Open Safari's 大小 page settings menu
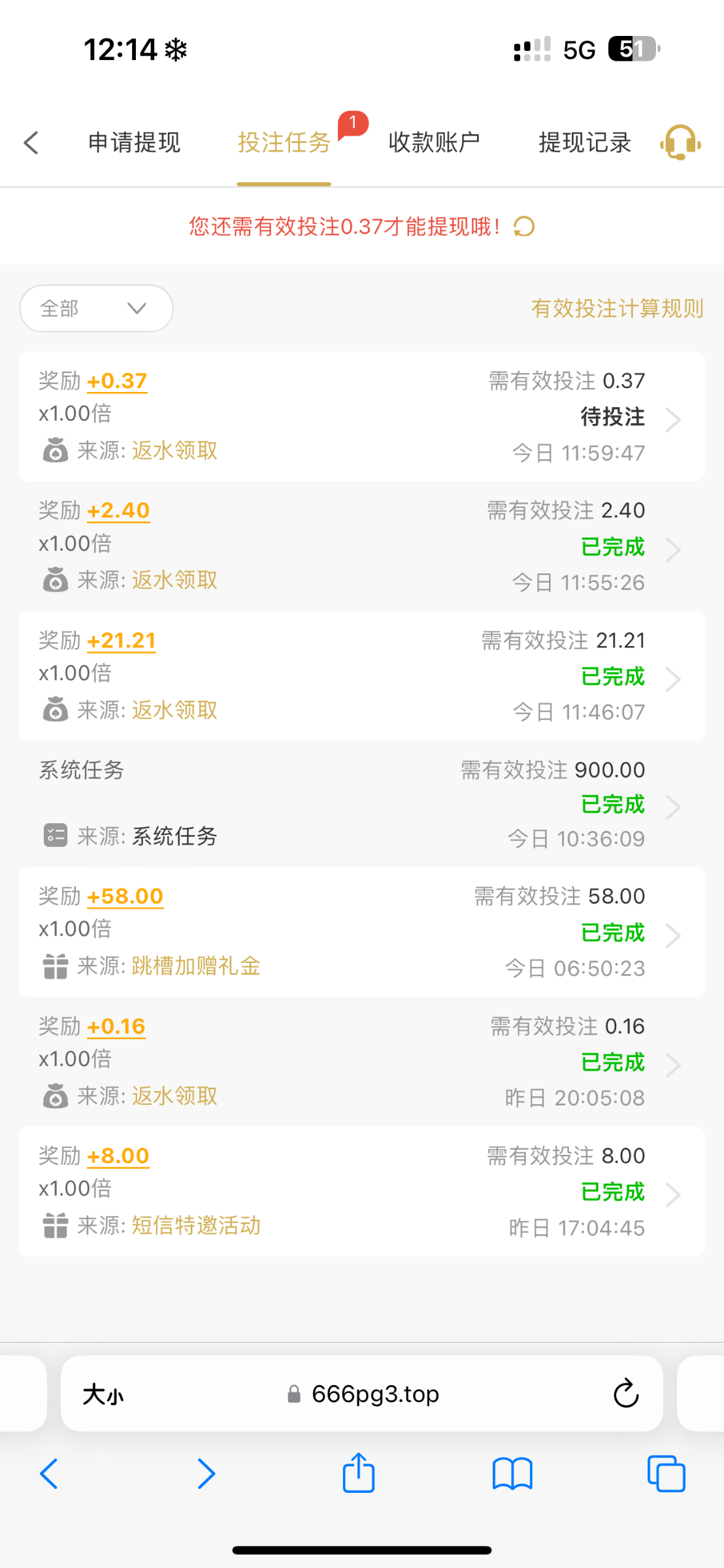This screenshot has width=724, height=1568. pyautogui.click(x=103, y=1395)
